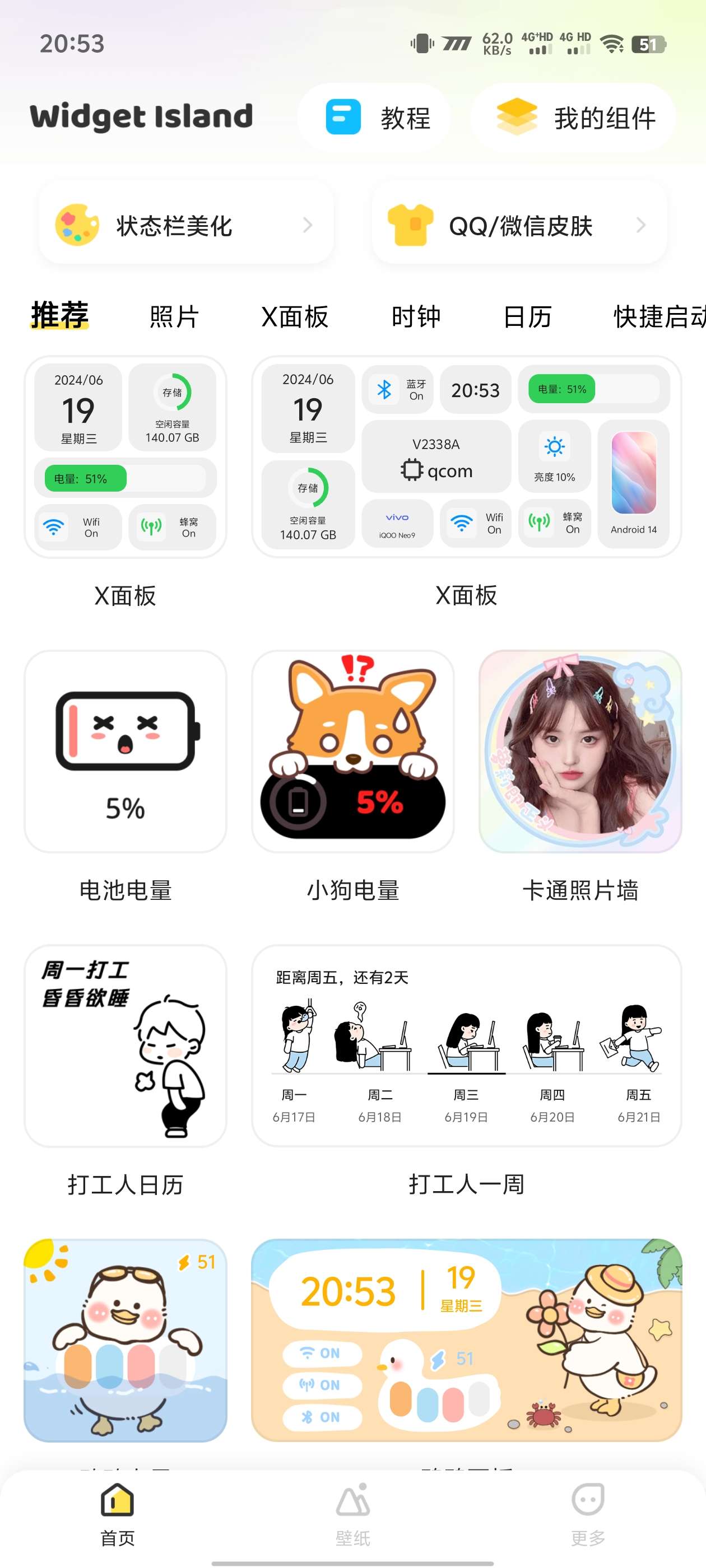Switch to the 更多 tab

click(588, 1513)
